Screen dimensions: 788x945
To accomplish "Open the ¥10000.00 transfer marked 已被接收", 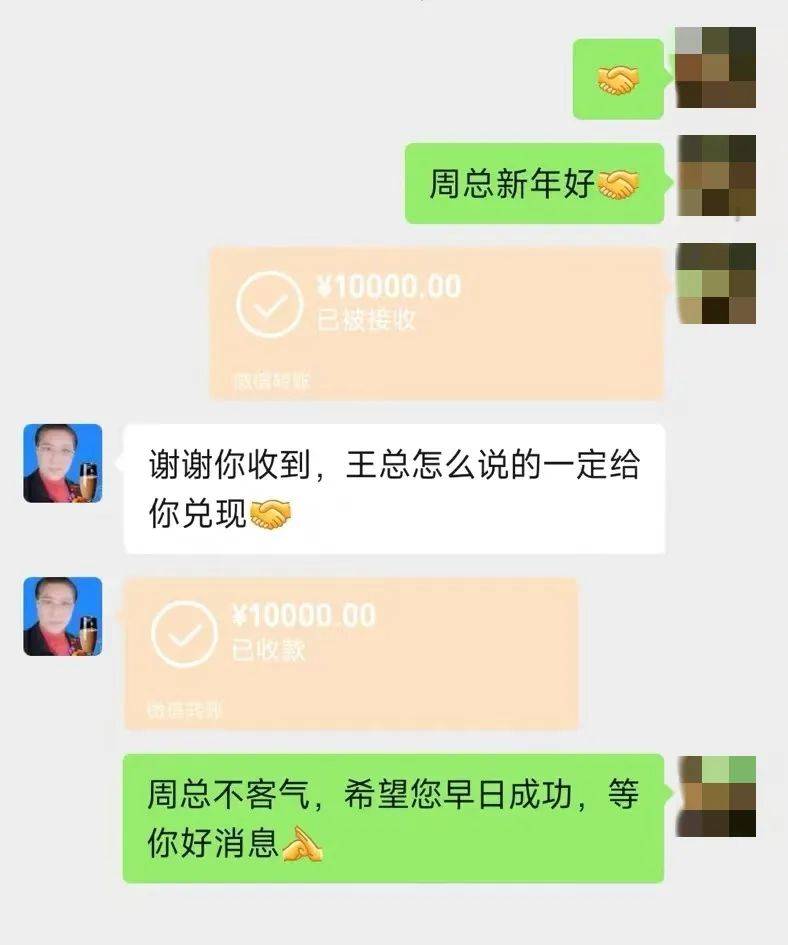I will point(436,323).
